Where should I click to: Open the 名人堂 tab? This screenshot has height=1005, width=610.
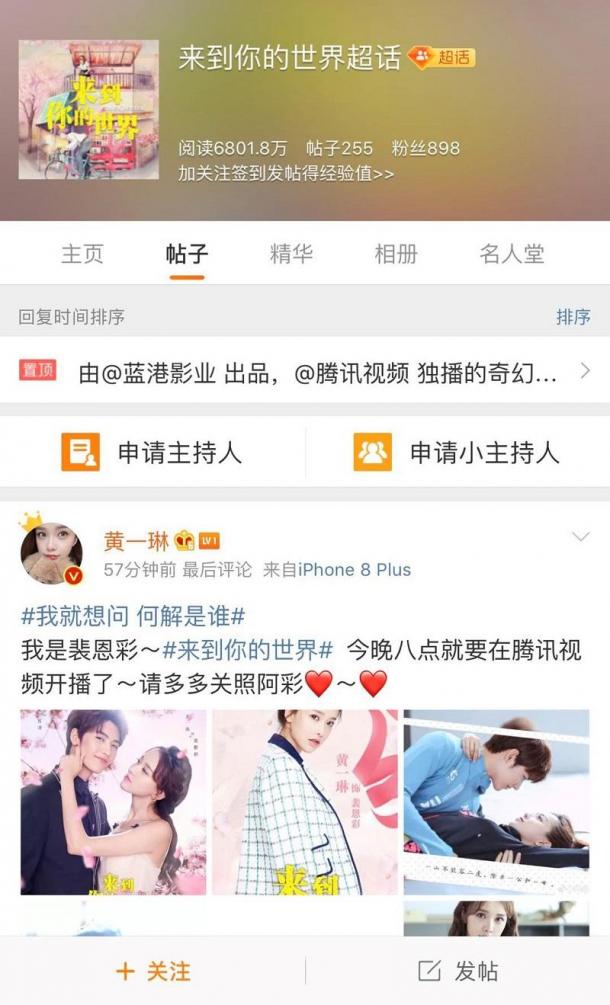512,254
